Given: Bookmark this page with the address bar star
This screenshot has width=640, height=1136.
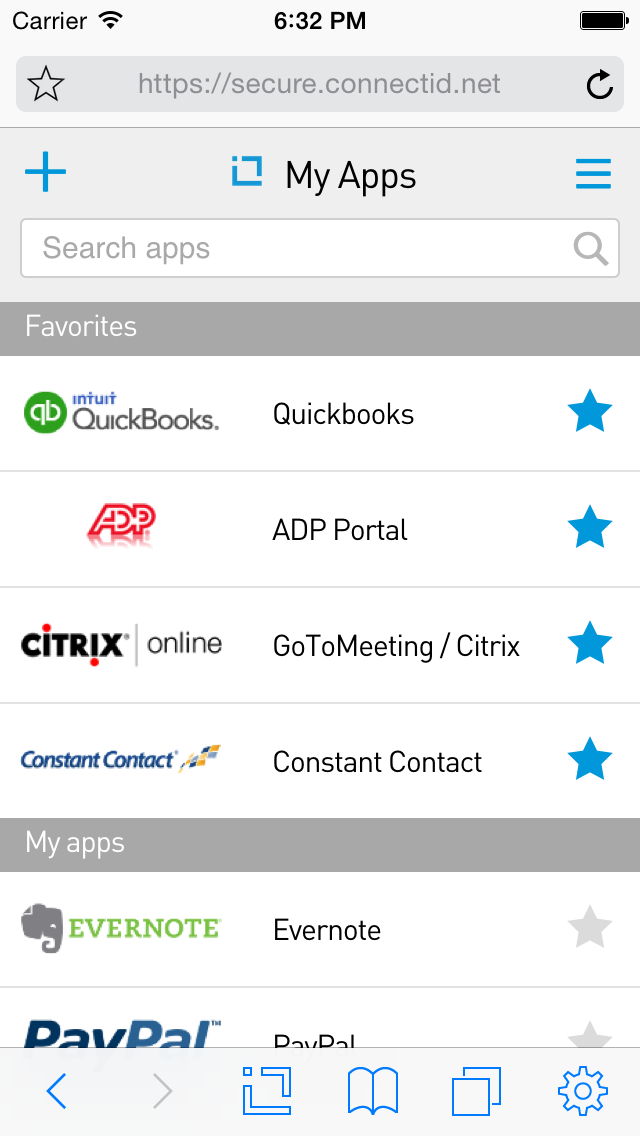Looking at the screenshot, I should pyautogui.click(x=46, y=85).
